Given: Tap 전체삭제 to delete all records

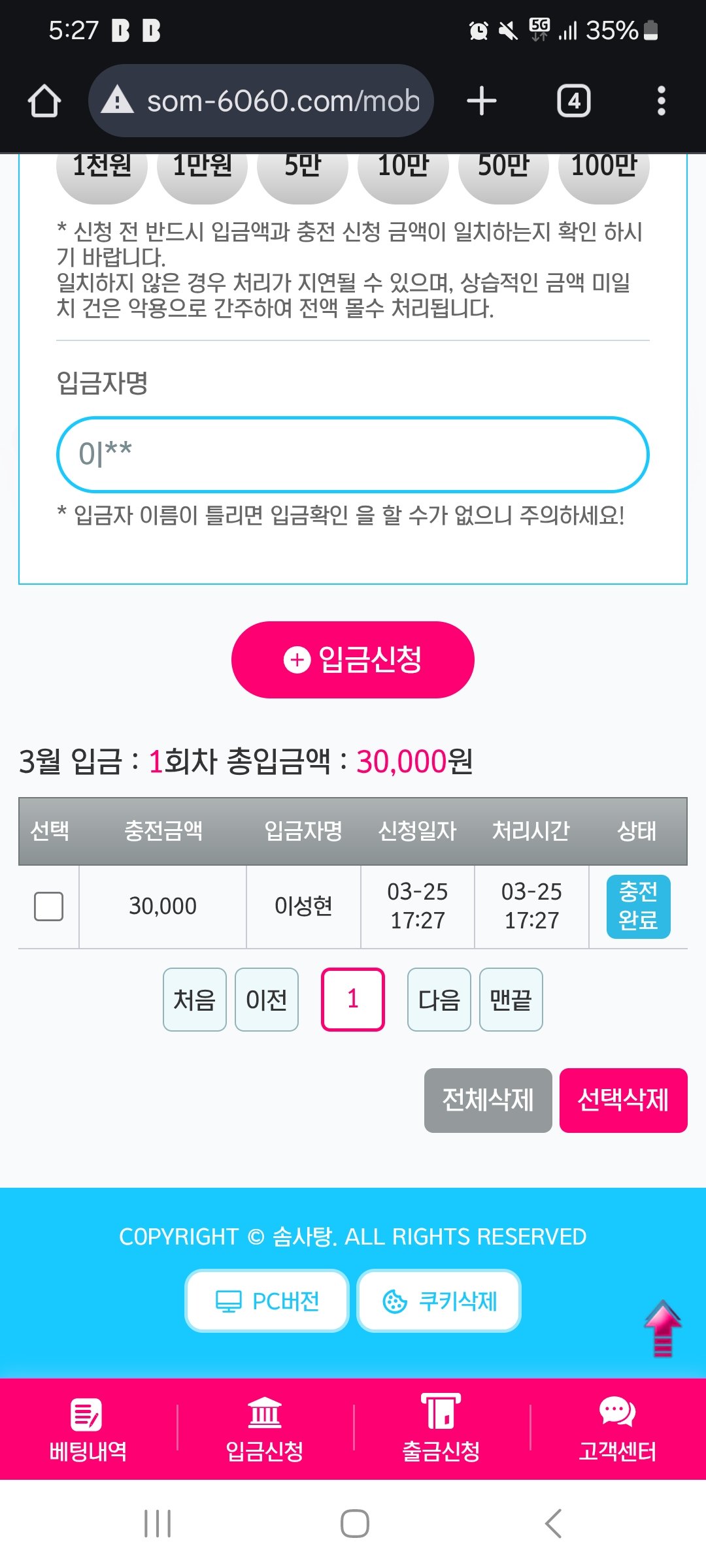Looking at the screenshot, I should [x=488, y=1100].
